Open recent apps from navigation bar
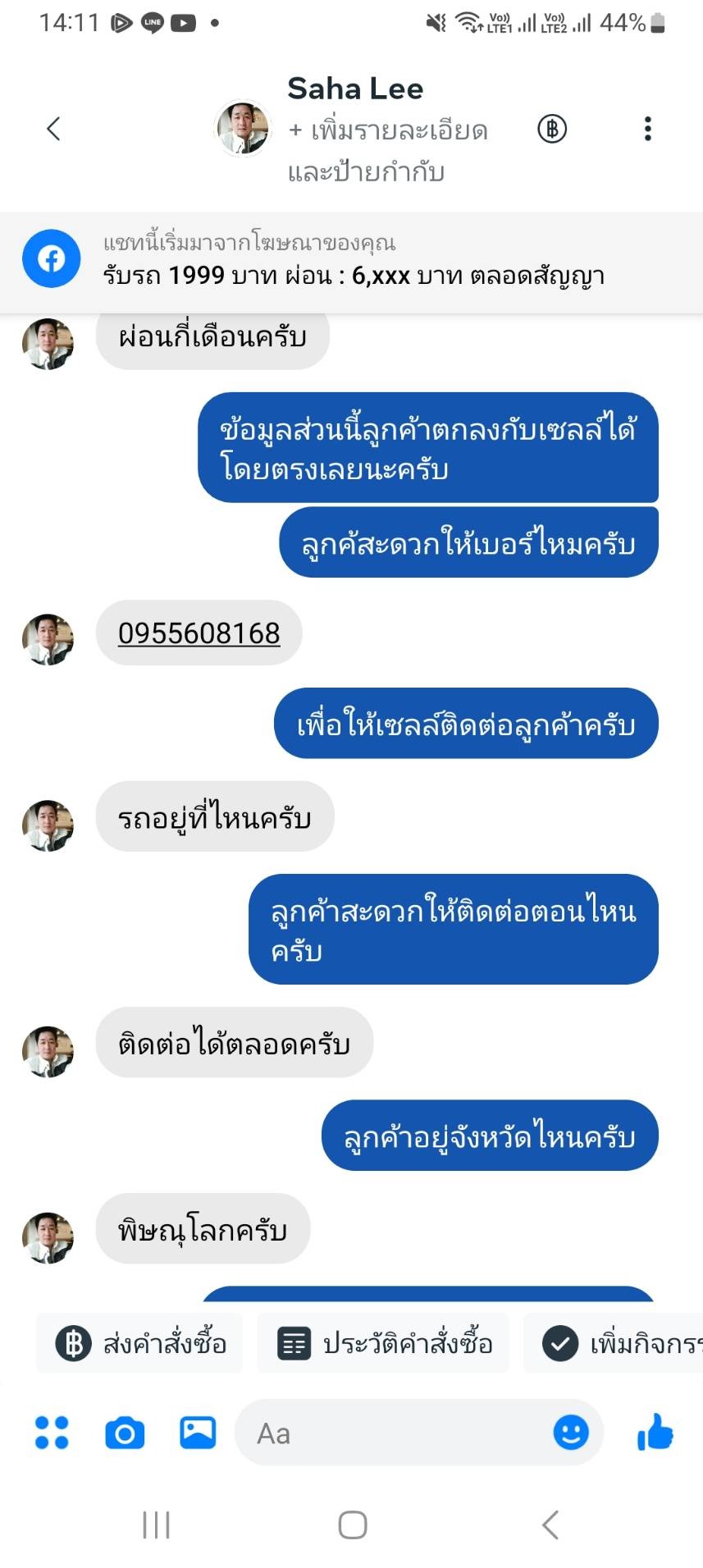This screenshot has width=703, height=1568. pos(156,1525)
